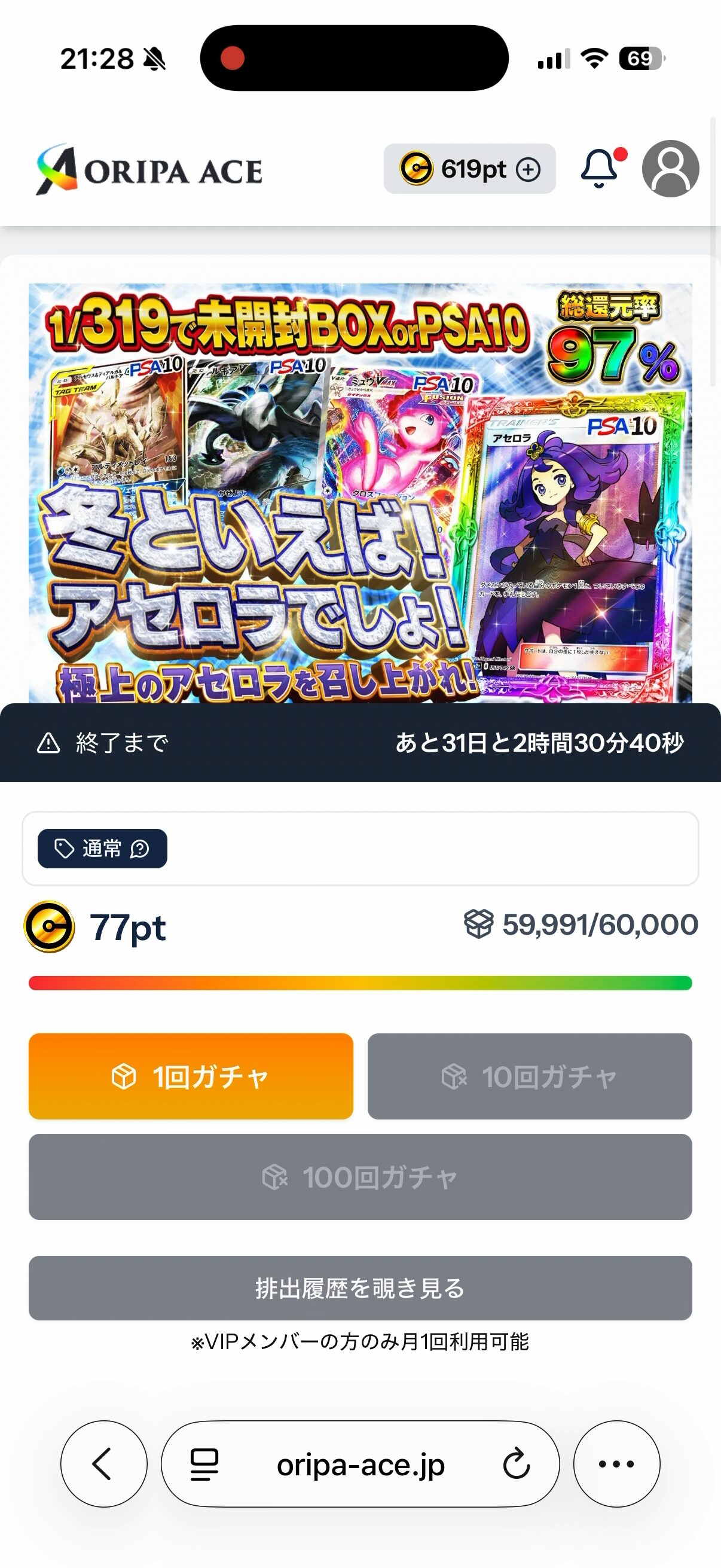The image size is (721, 1568).
Task: Select the 通常 category tab
Action: point(102,849)
